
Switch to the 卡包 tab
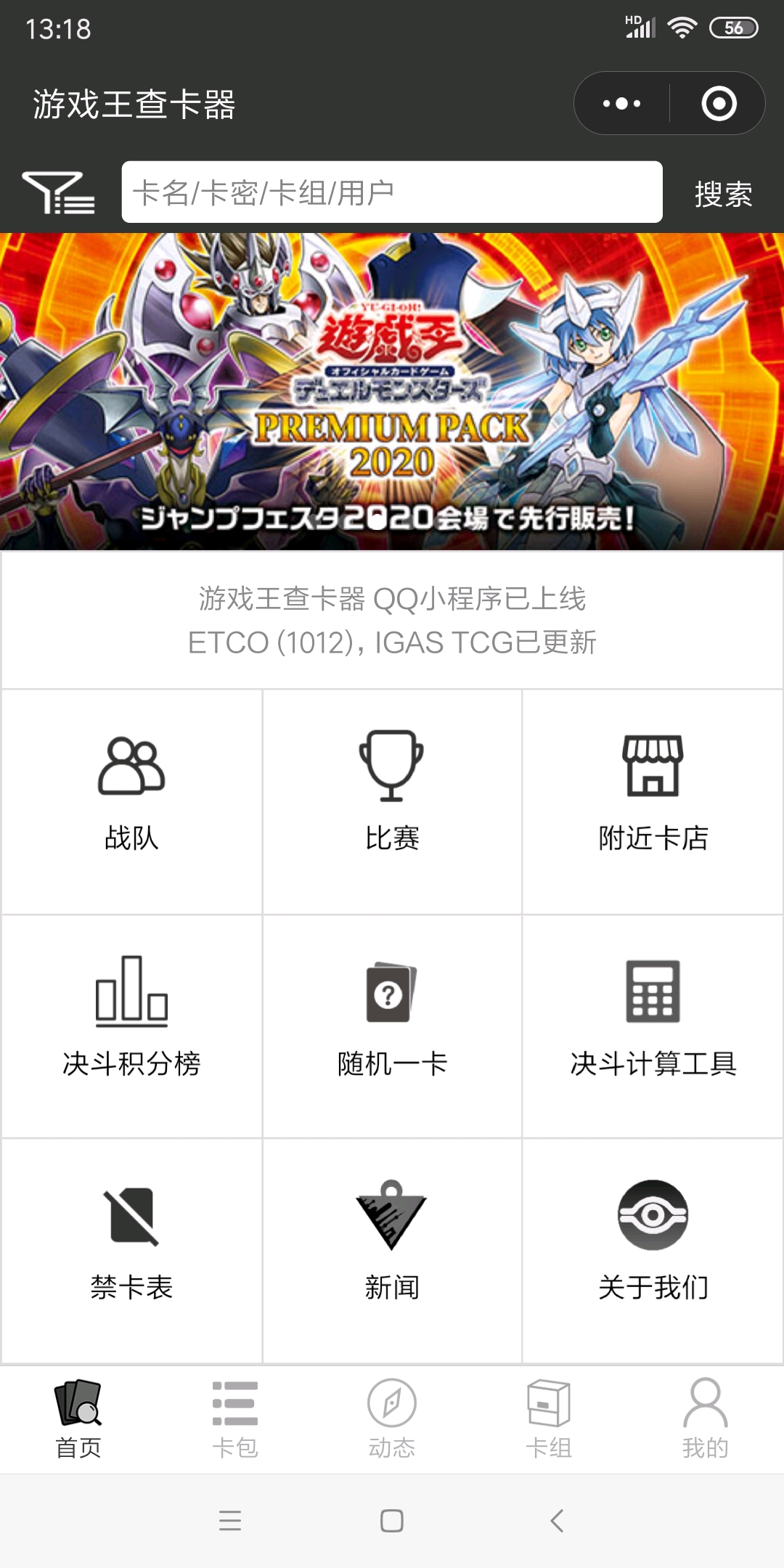(234, 1419)
